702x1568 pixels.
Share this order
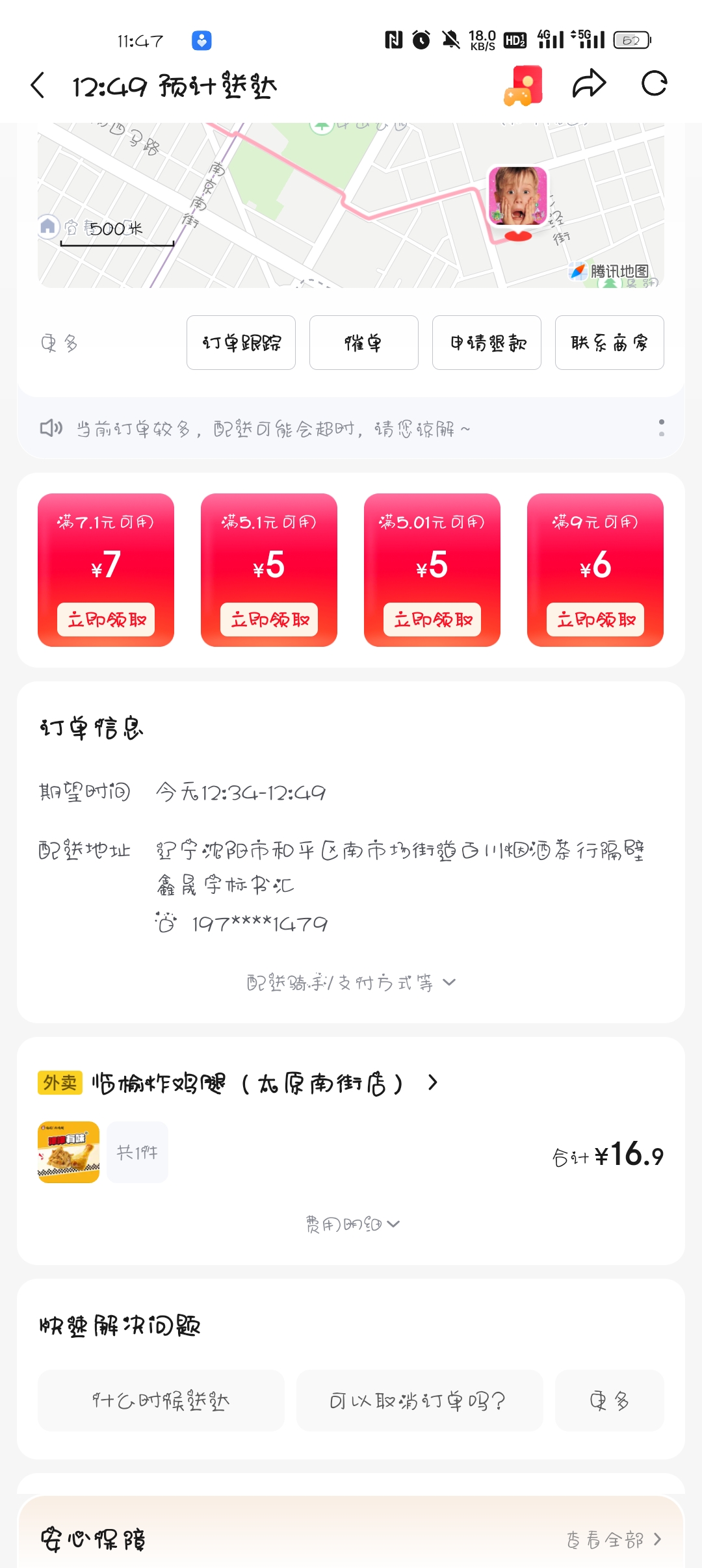pyautogui.click(x=589, y=84)
